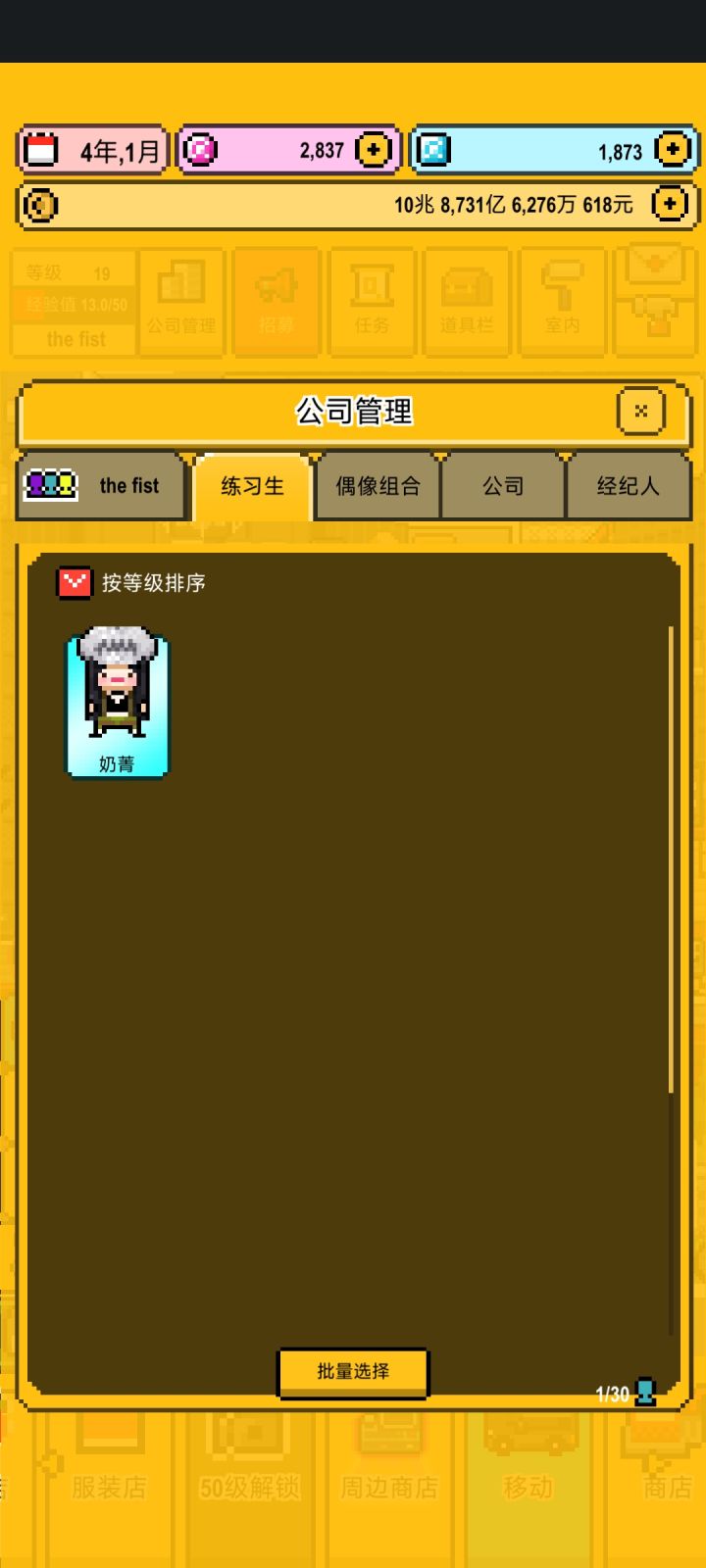Open the 招募 megaphone recruitment icon
The height and width of the screenshot is (1568, 706).
[277, 299]
